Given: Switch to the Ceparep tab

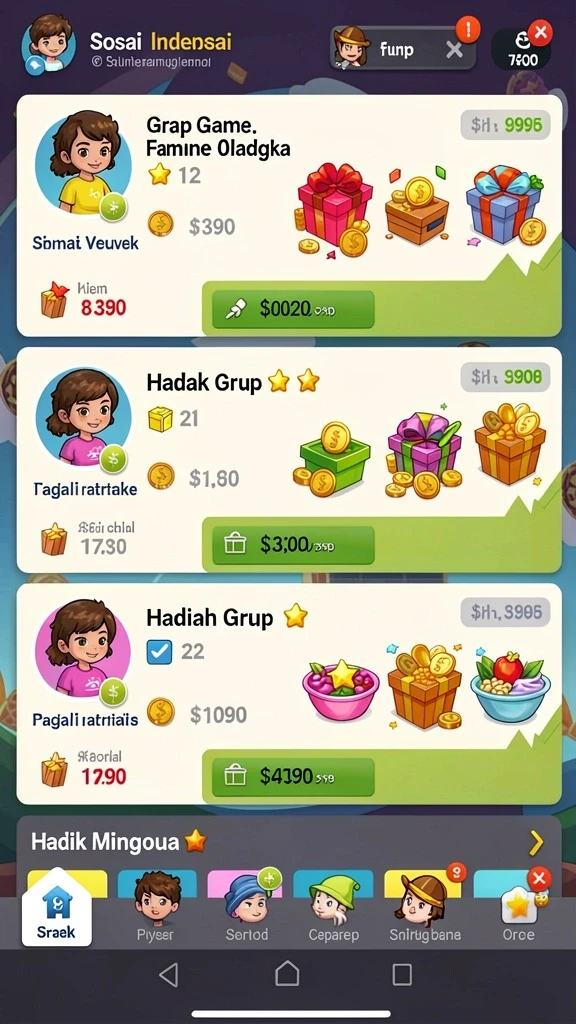Looking at the screenshot, I should point(334,910).
